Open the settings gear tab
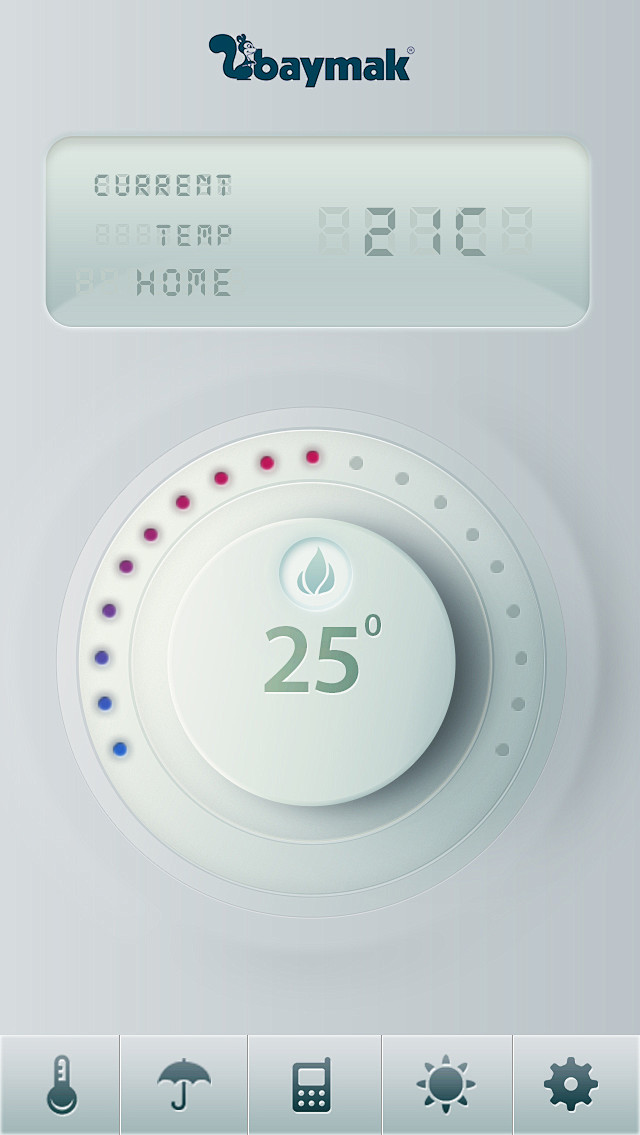The image size is (640, 1135). click(x=571, y=1085)
